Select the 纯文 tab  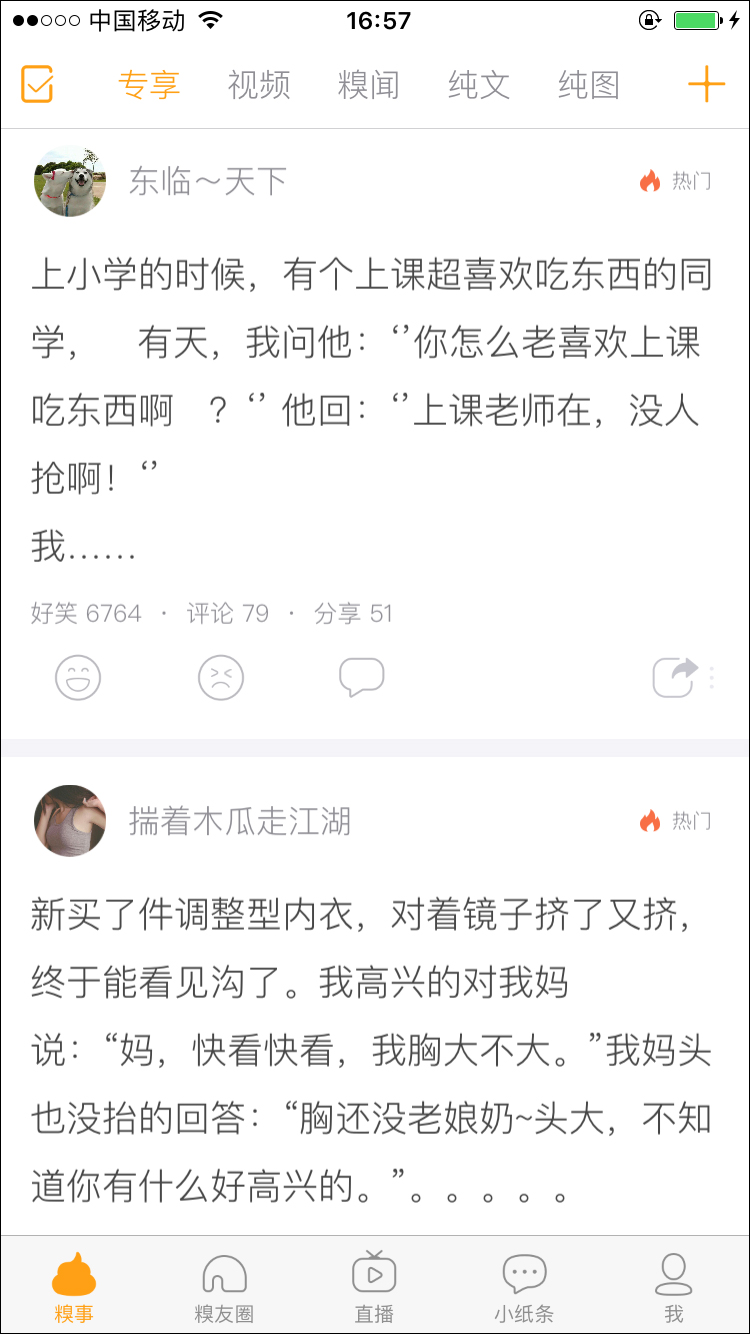tap(478, 85)
